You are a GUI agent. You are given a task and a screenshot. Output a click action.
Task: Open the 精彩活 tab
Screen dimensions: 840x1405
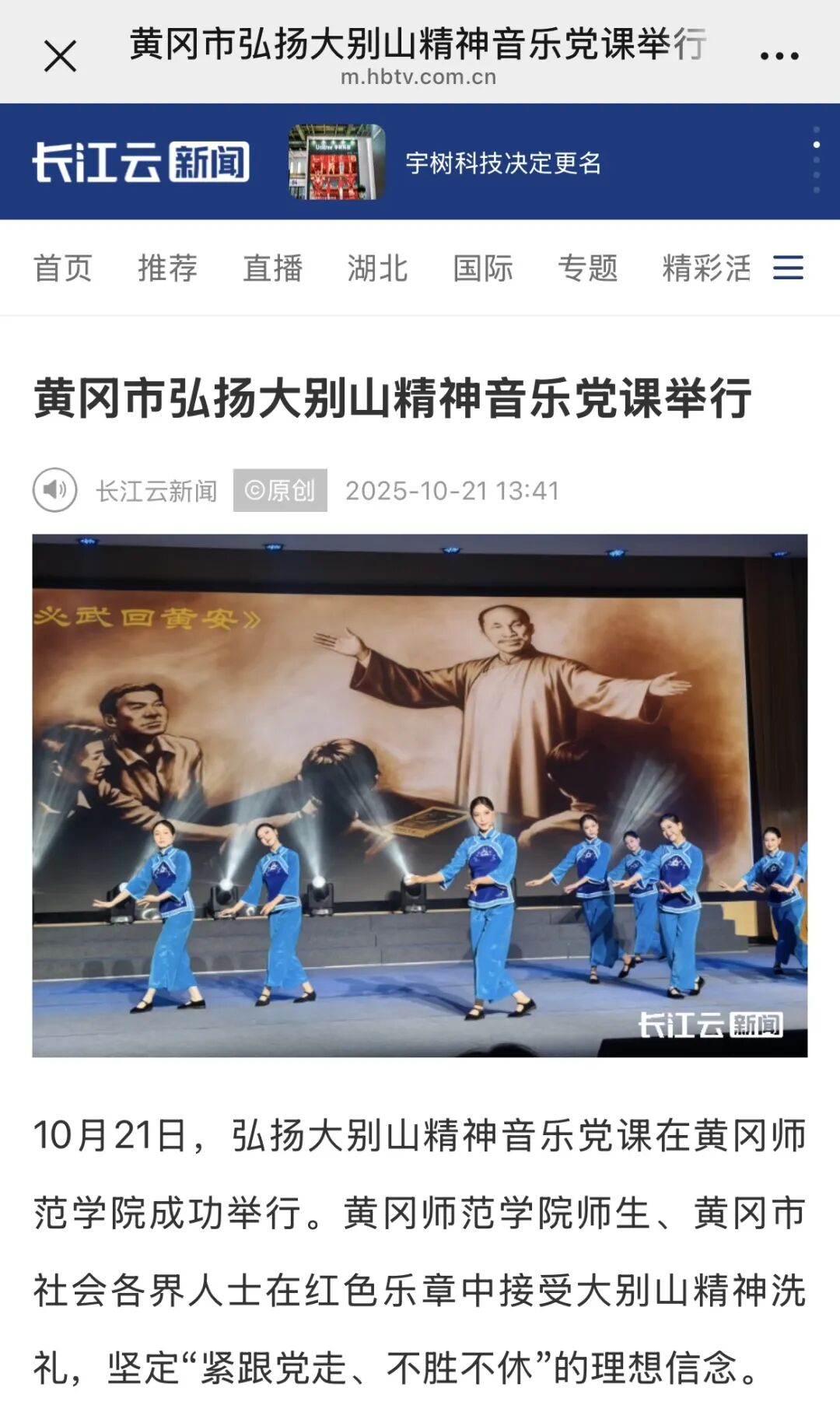coord(705,268)
